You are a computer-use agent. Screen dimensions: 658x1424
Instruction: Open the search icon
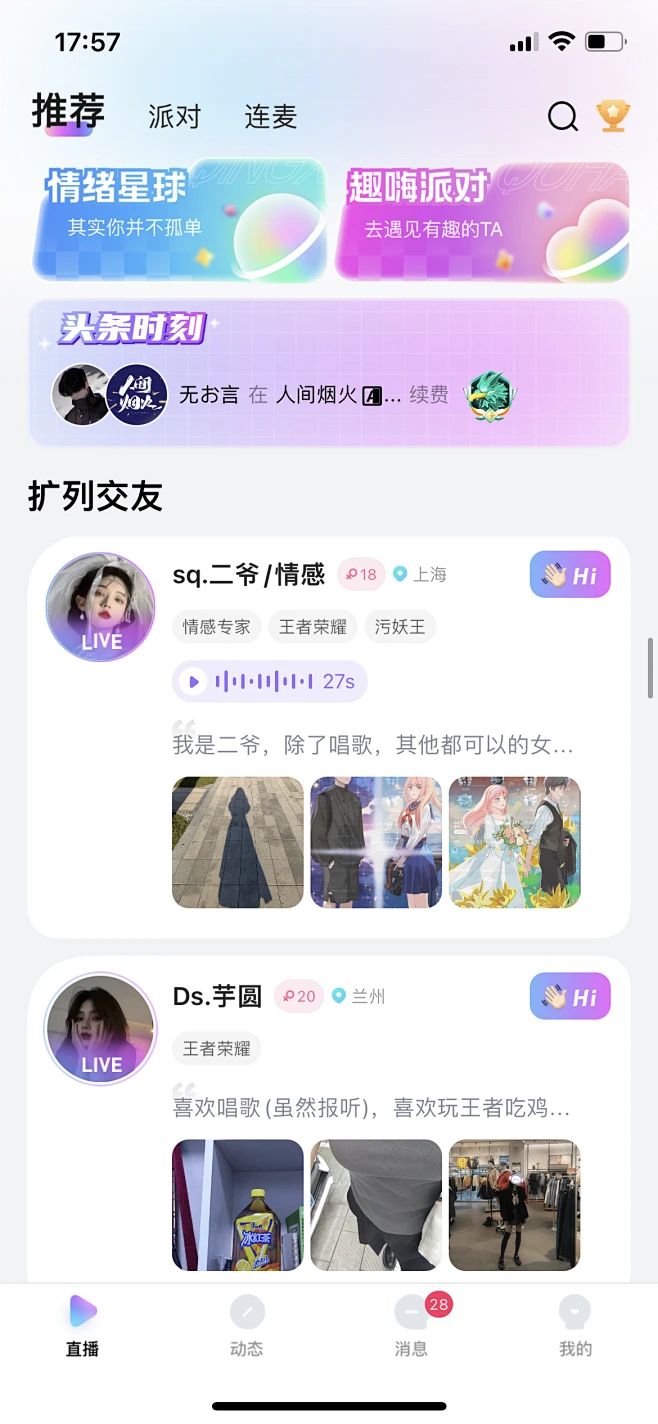(563, 117)
